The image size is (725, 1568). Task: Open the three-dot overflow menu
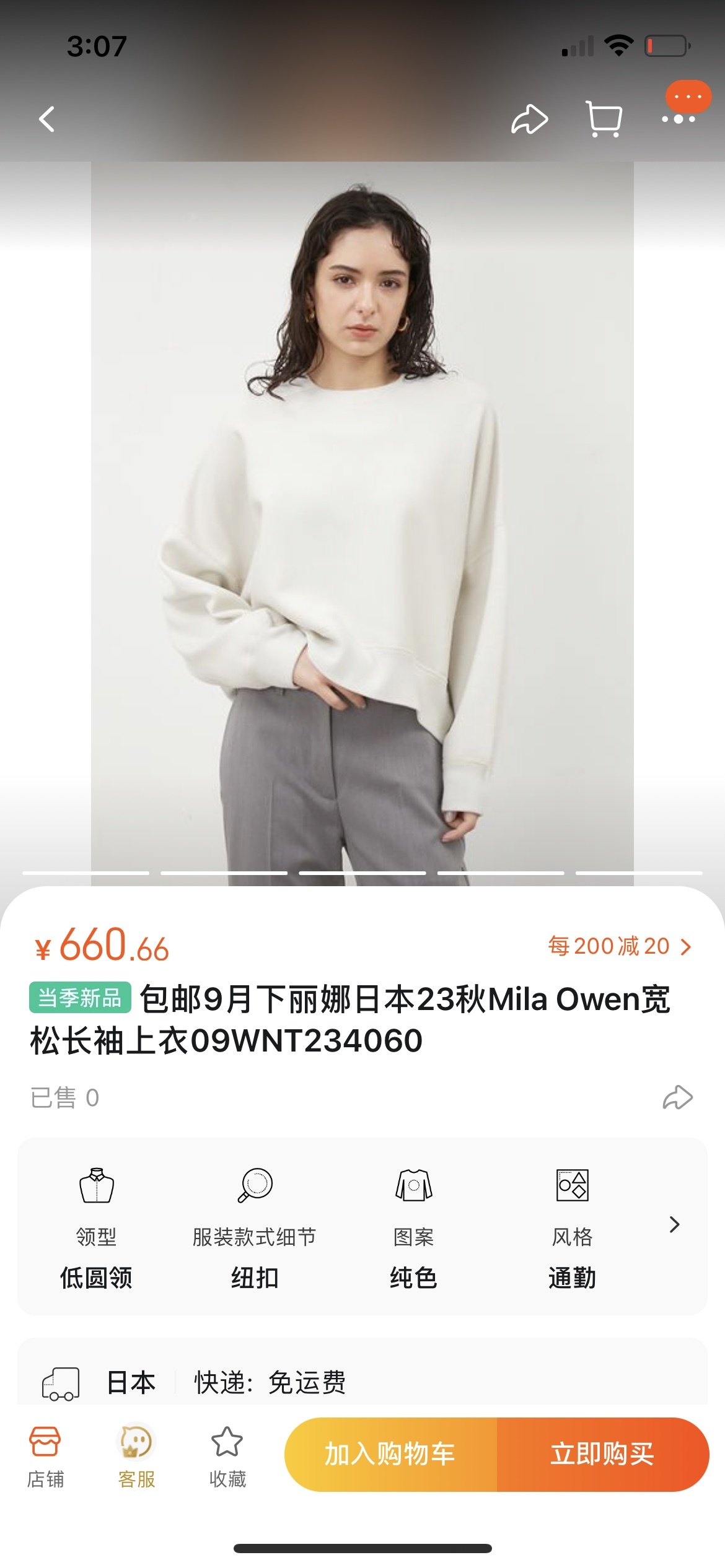pos(679,118)
